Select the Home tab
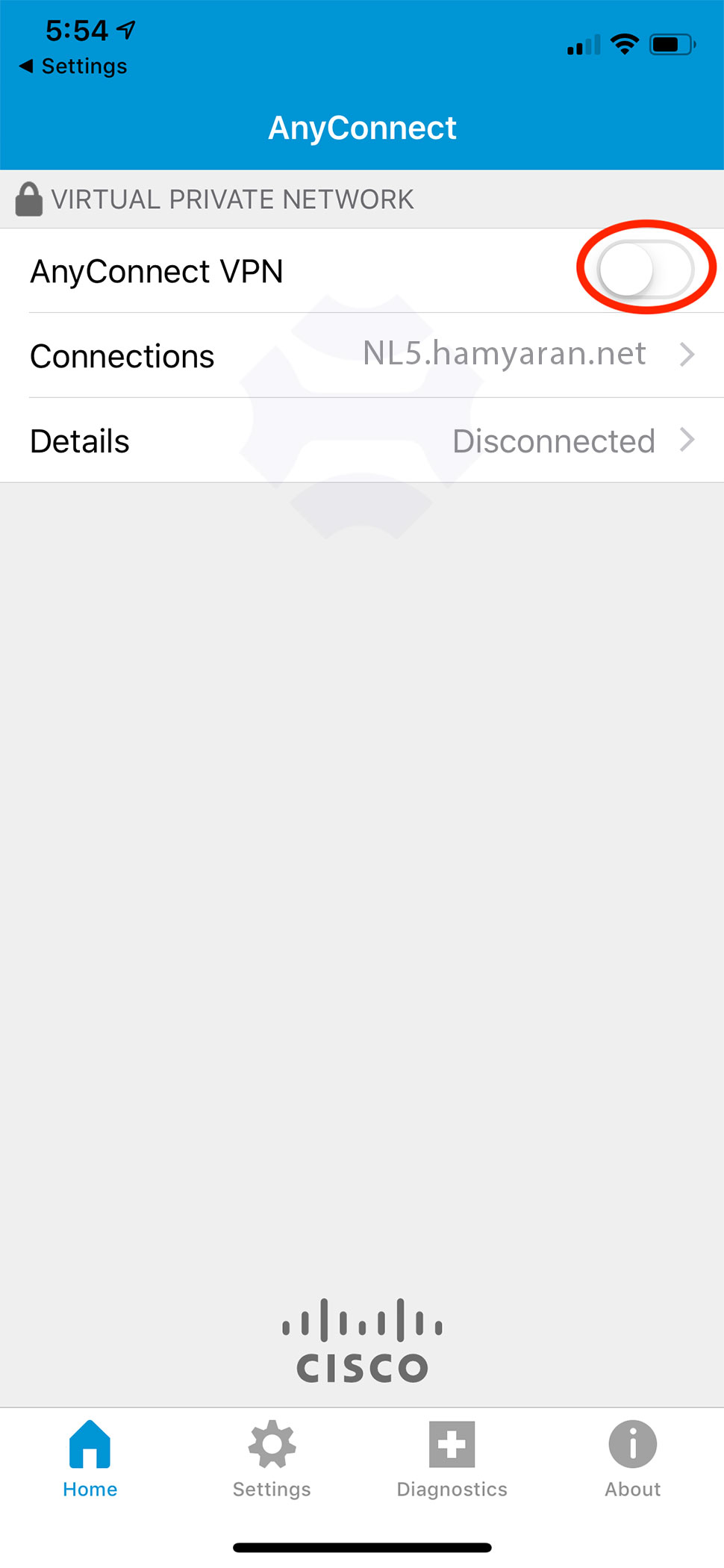This screenshot has width=724, height=1568. click(90, 1459)
